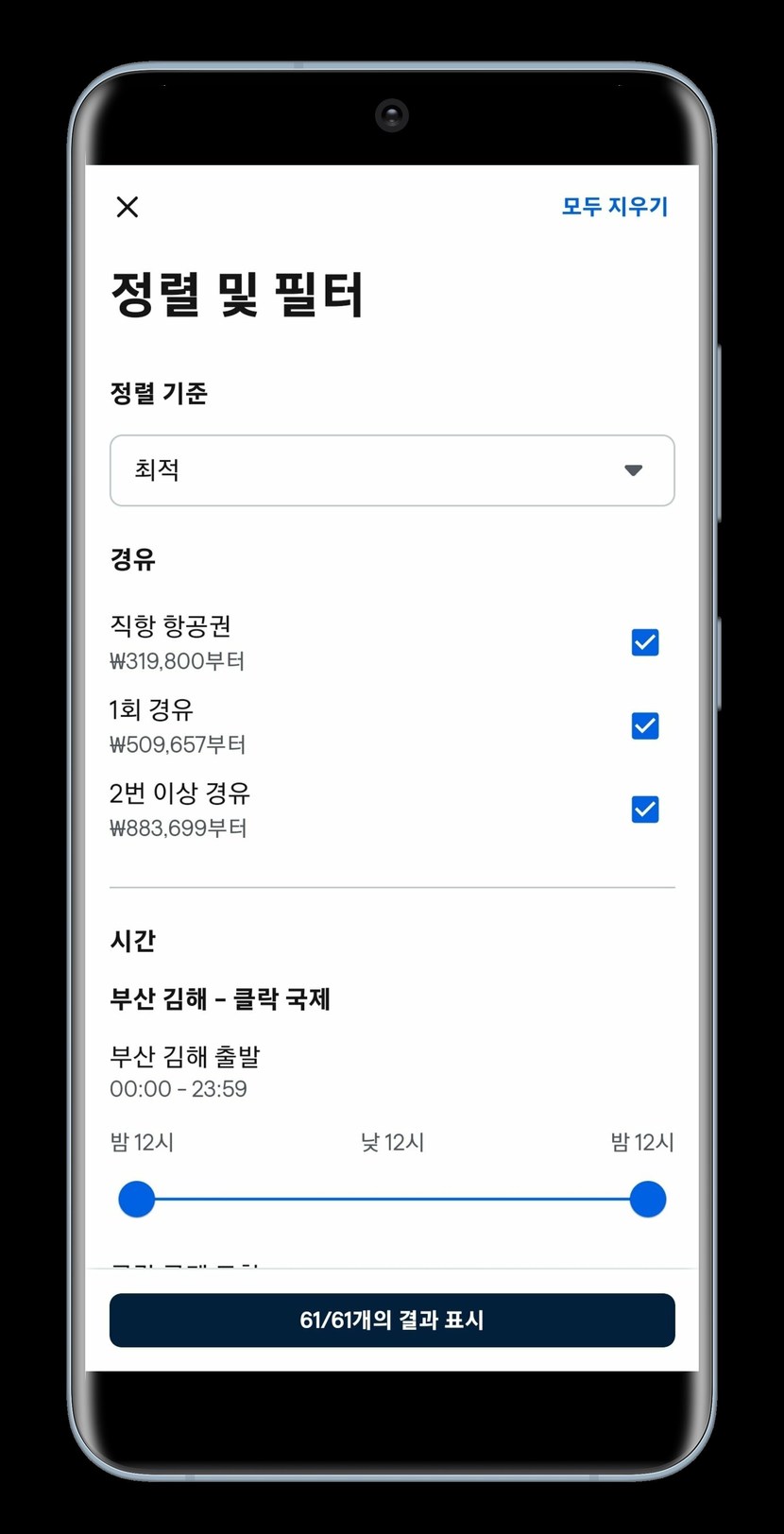Image resolution: width=784 pixels, height=1534 pixels.
Task: Tap the right handle of the departure time slider
Action: point(648,1199)
